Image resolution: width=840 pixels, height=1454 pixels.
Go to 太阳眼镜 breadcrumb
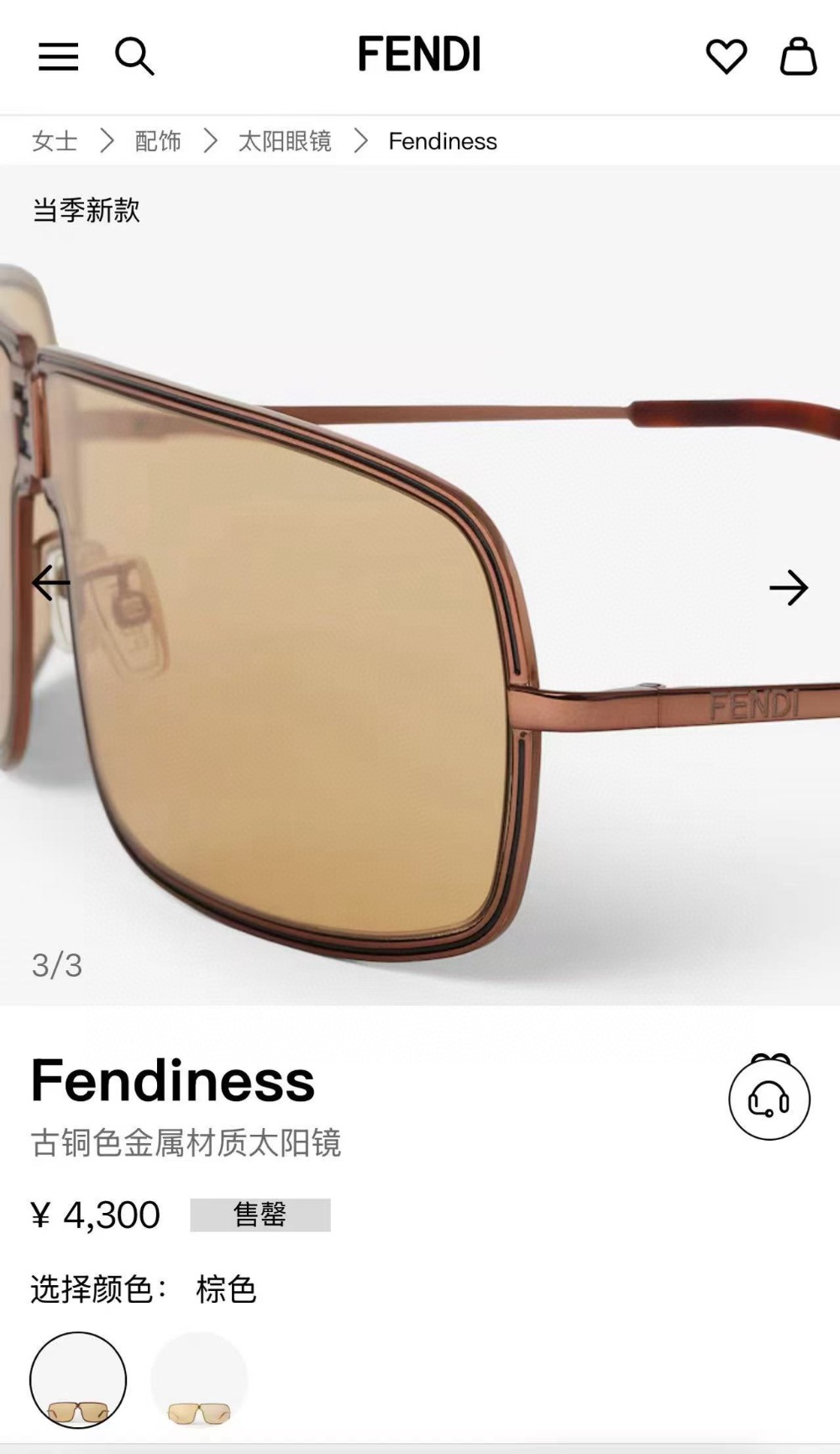285,141
